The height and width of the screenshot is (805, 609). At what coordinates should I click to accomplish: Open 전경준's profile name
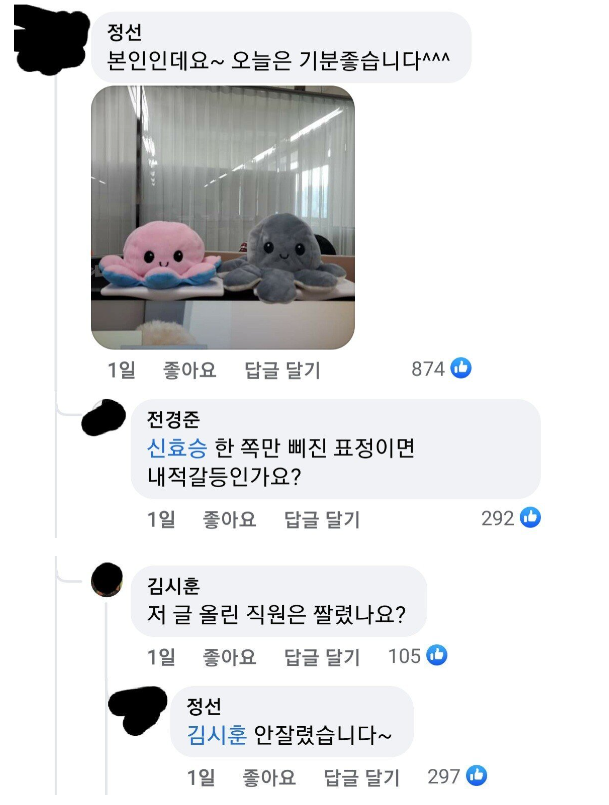[173, 418]
